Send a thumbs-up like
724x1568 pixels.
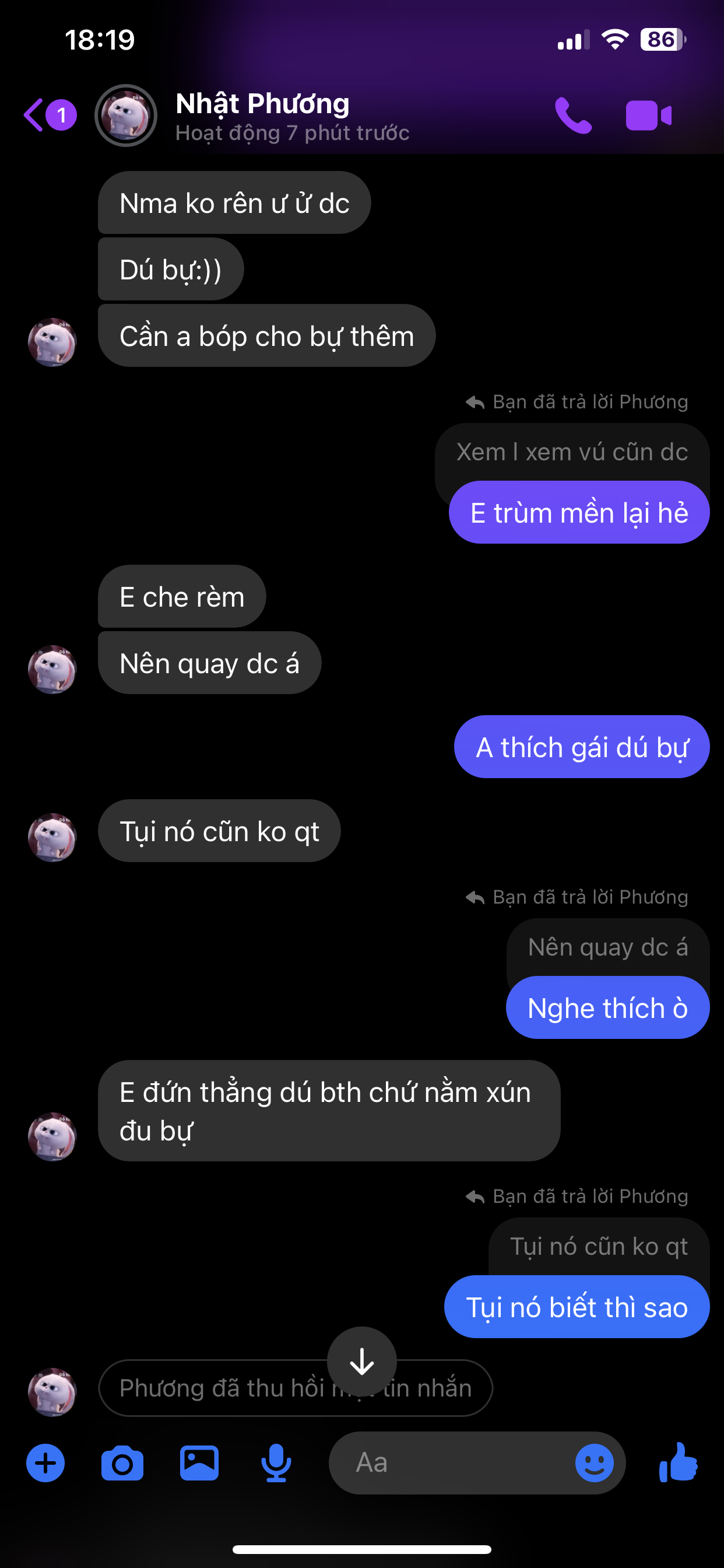[679, 1462]
